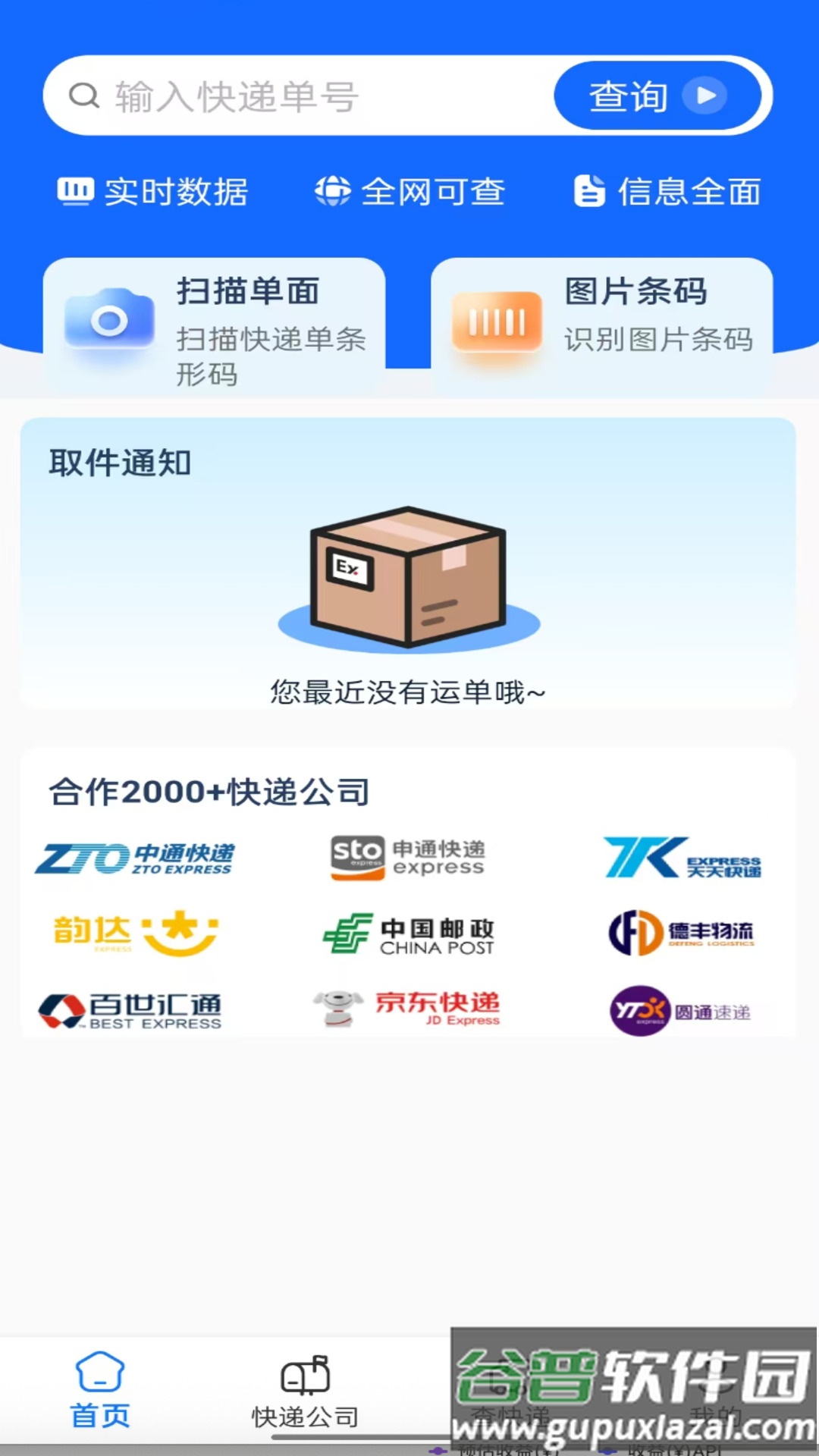Select the STO 申通快递 logo
This screenshot has height=1456, width=819.
(x=409, y=857)
